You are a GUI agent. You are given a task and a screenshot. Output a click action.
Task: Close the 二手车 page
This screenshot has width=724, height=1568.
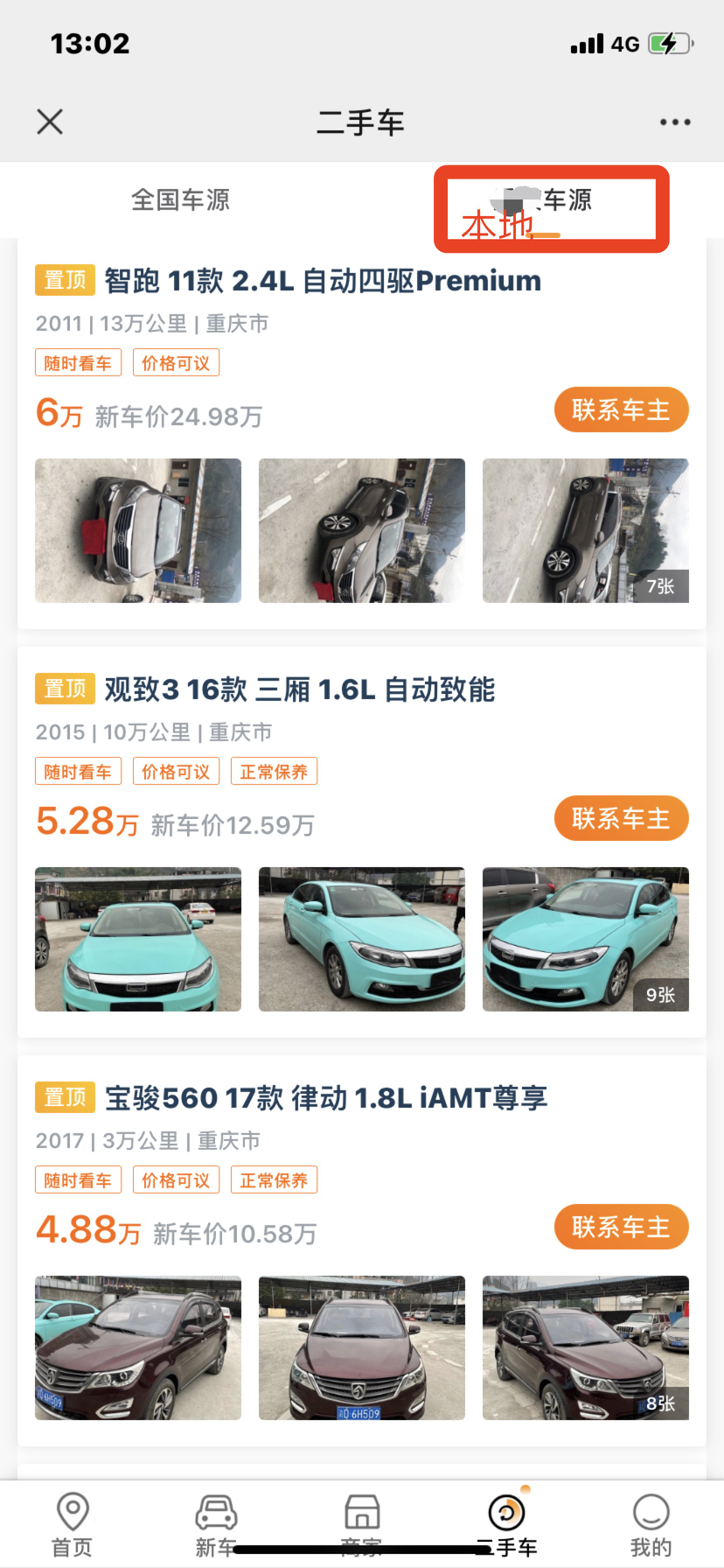(x=50, y=122)
